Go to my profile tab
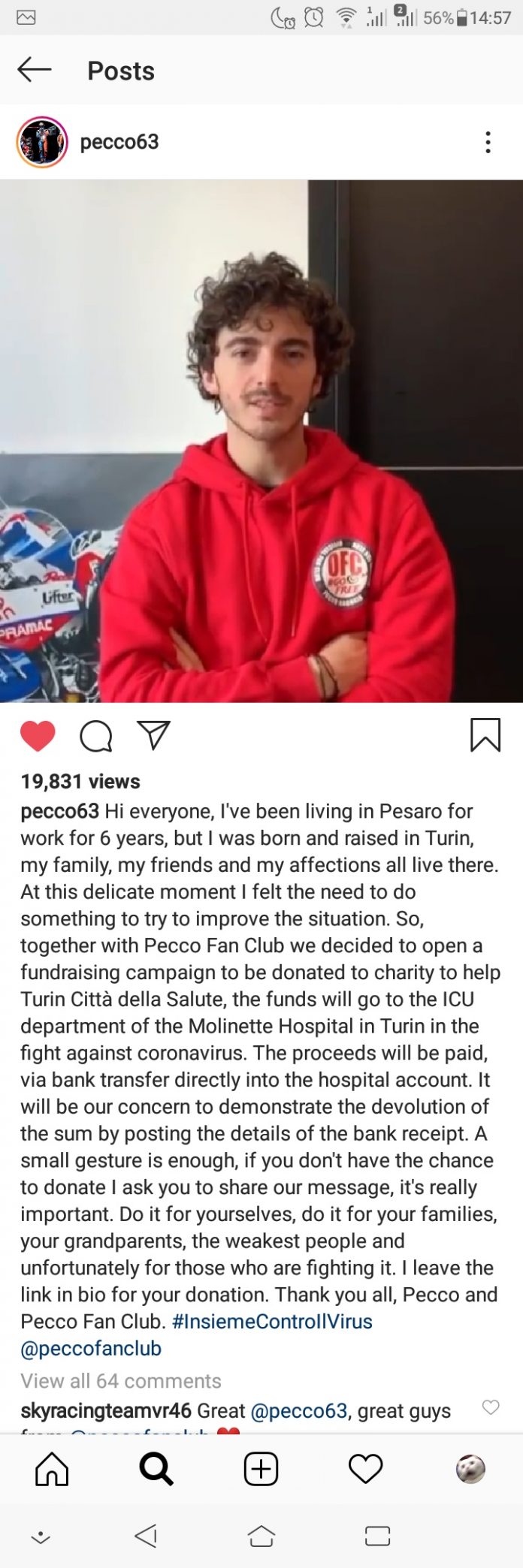This screenshot has width=523, height=1568. pyautogui.click(x=470, y=1469)
